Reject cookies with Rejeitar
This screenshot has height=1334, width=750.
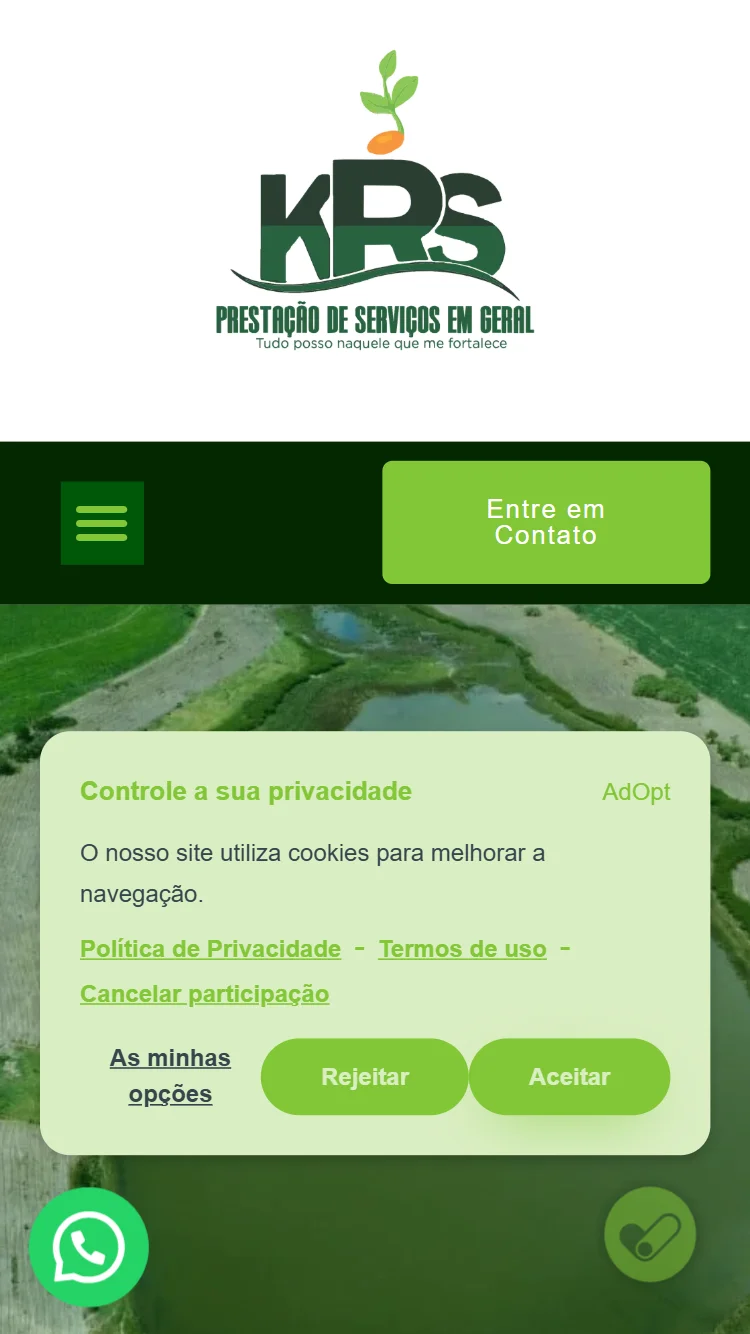(365, 1077)
